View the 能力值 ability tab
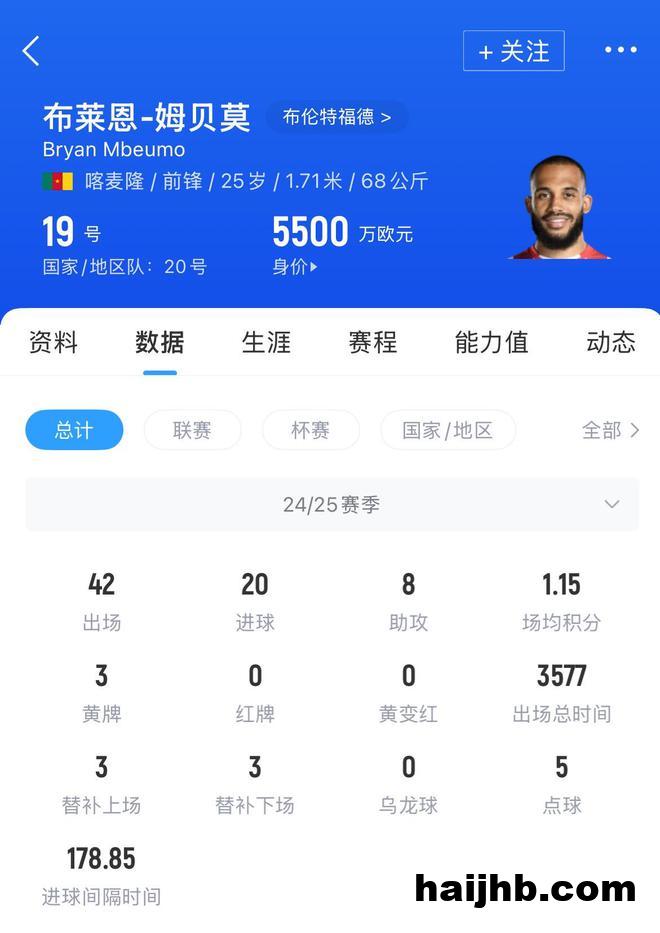Screen dimensions: 660x933 click(x=491, y=343)
